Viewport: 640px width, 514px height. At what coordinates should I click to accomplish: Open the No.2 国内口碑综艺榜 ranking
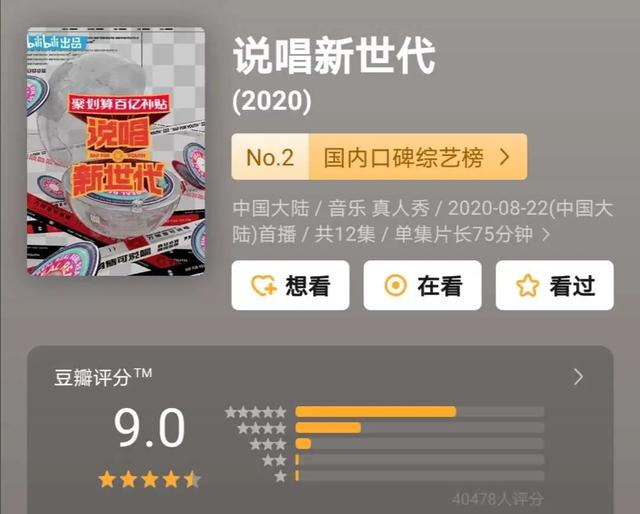coord(379,157)
